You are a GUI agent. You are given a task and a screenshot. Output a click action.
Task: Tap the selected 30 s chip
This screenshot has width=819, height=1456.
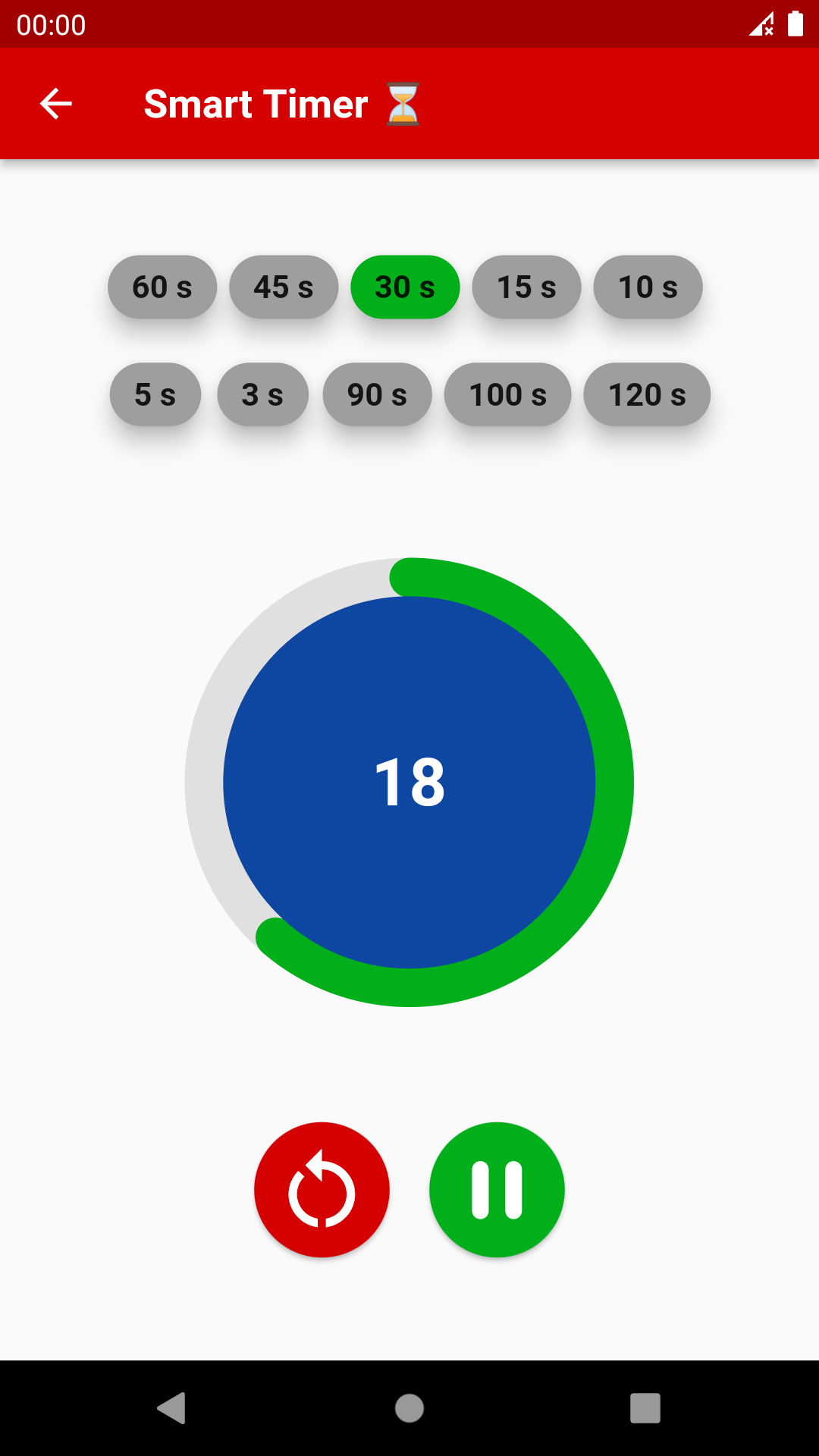tap(405, 287)
